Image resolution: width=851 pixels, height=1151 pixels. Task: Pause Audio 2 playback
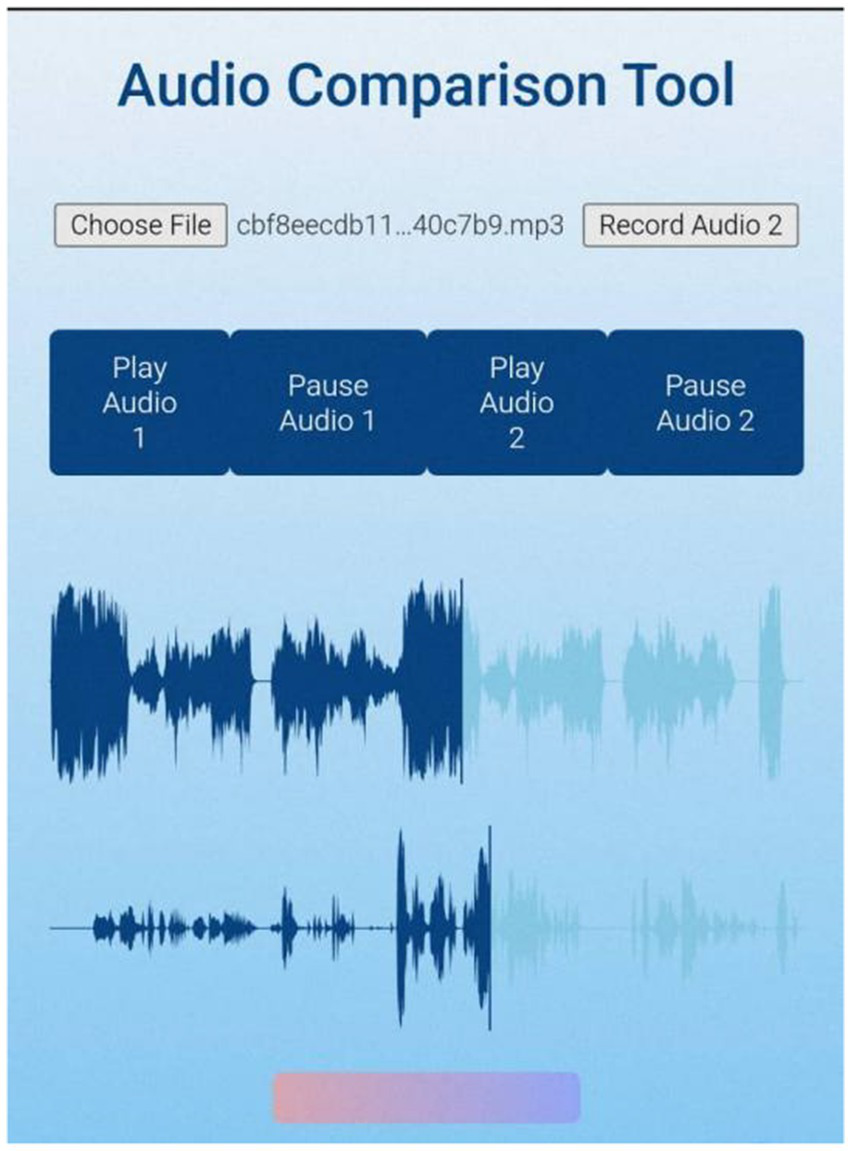coord(706,398)
